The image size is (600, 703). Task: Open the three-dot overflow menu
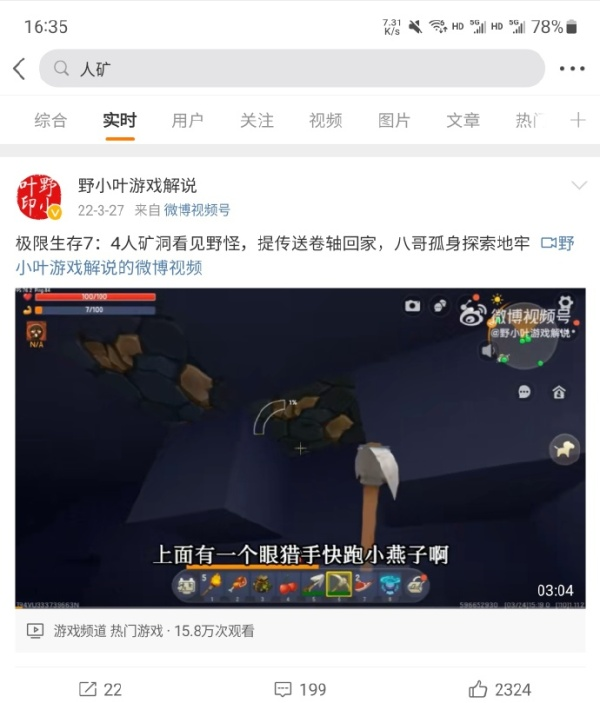pos(572,68)
